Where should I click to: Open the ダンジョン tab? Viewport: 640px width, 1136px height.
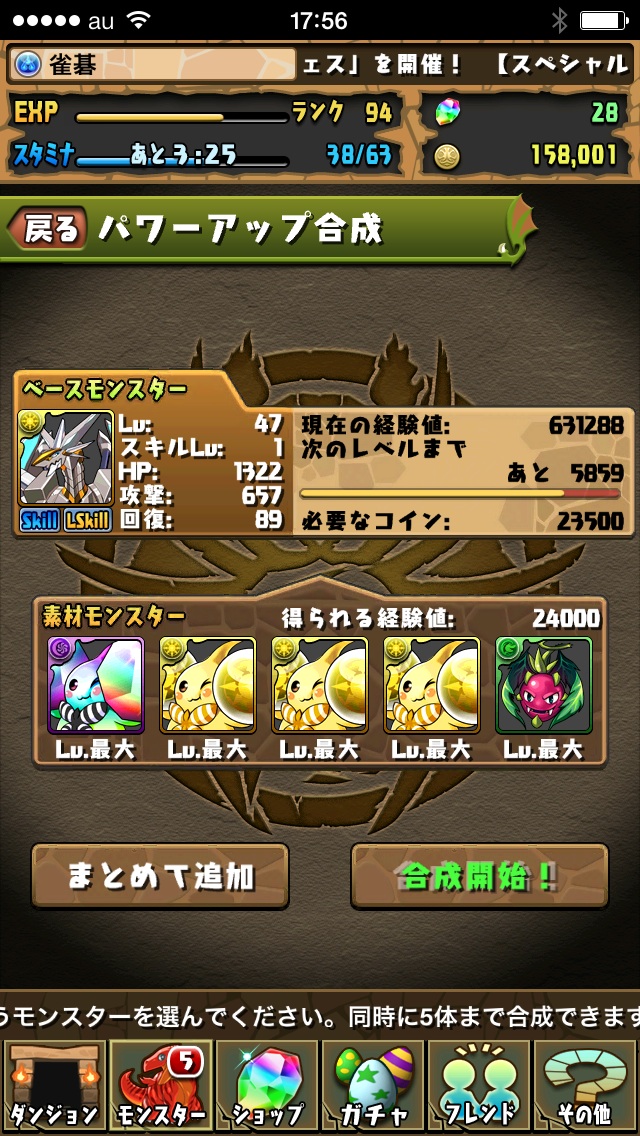[52, 1086]
